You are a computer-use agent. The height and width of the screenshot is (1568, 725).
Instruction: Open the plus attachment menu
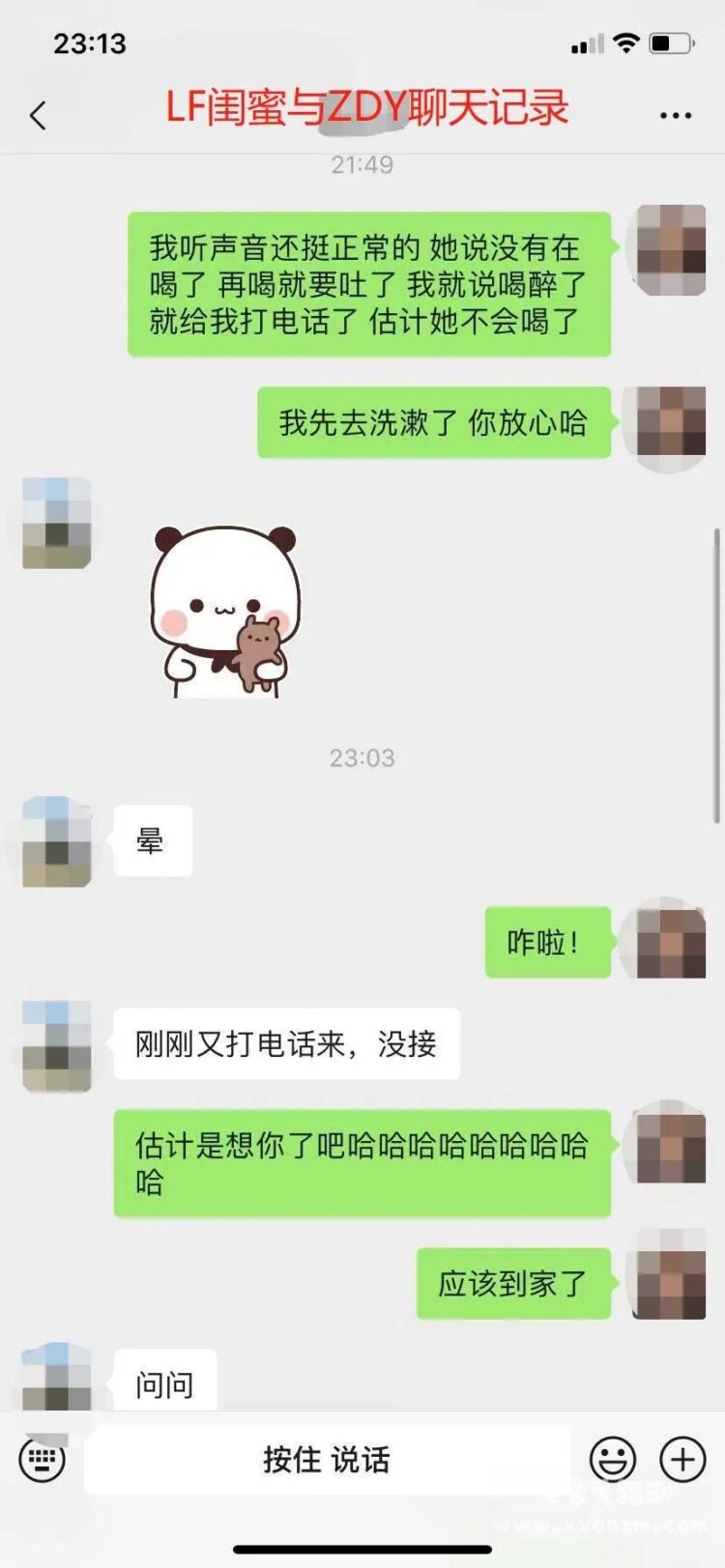[682, 1459]
